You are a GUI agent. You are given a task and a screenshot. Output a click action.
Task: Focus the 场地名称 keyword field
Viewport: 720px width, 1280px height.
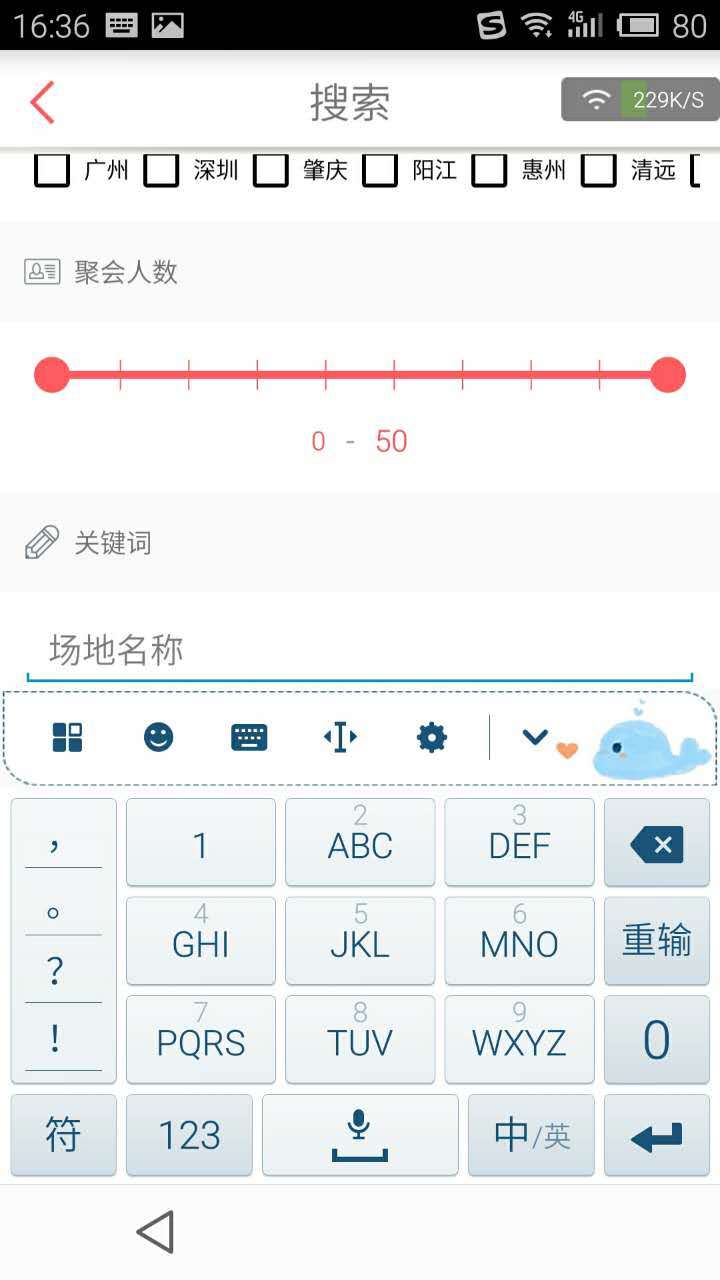pos(360,650)
